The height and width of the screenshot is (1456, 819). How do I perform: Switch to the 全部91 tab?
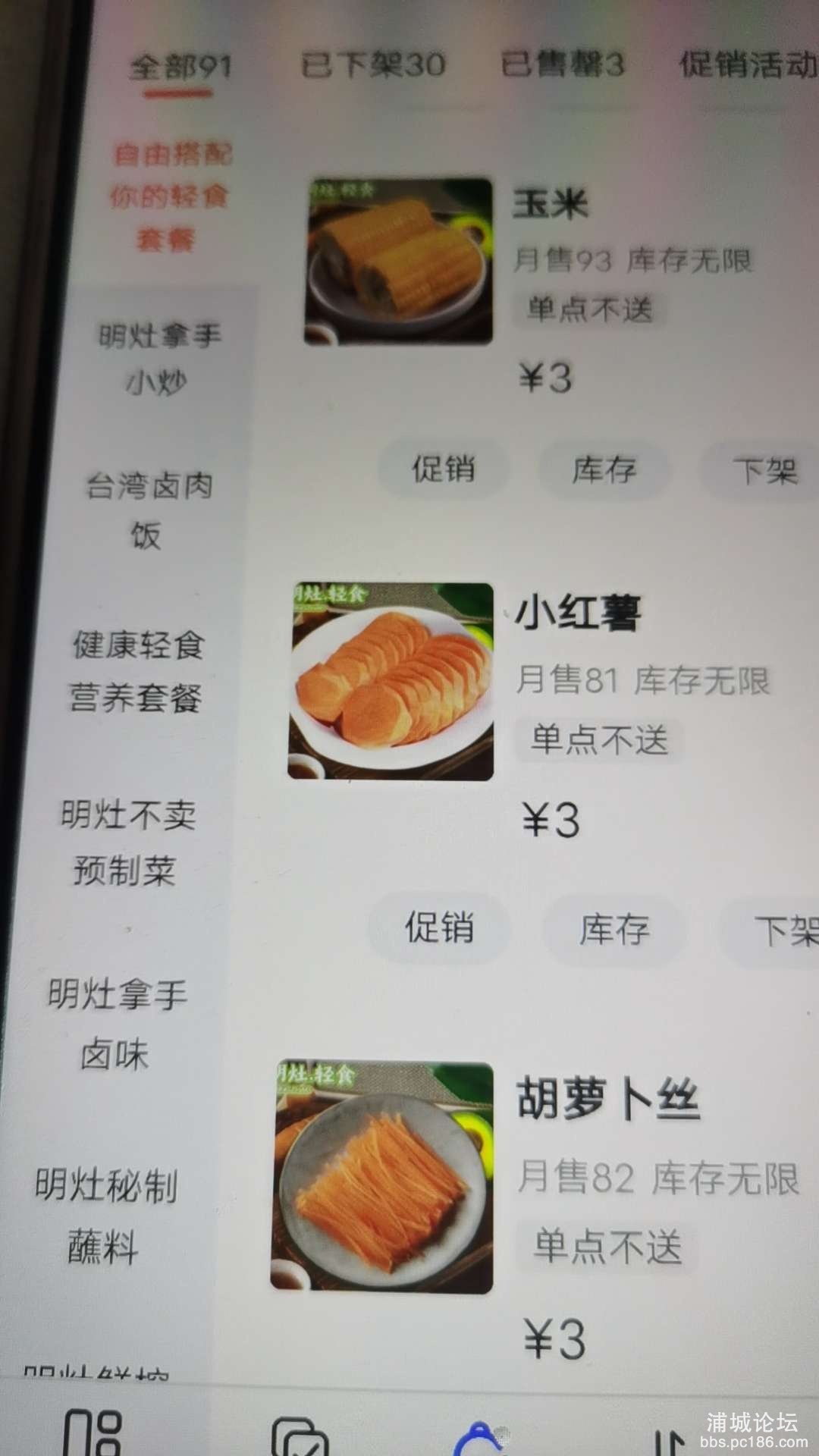(180, 67)
